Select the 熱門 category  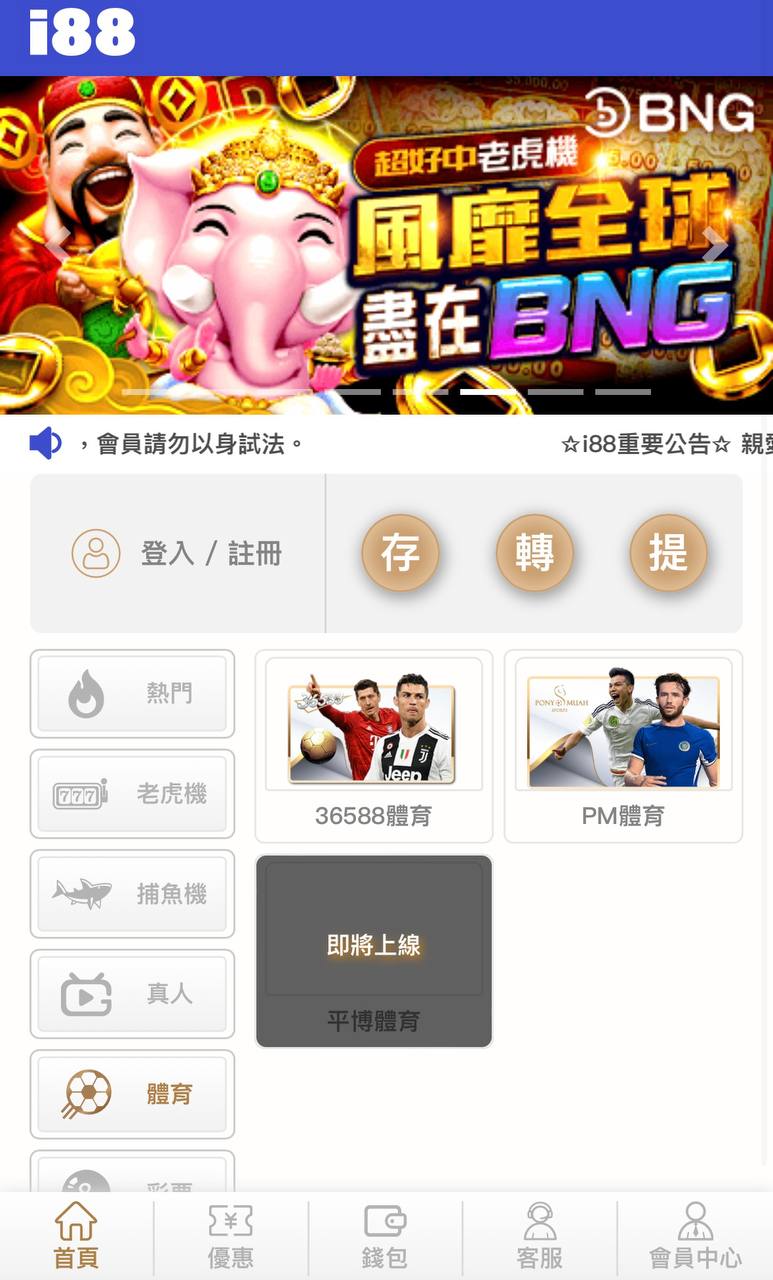132,694
